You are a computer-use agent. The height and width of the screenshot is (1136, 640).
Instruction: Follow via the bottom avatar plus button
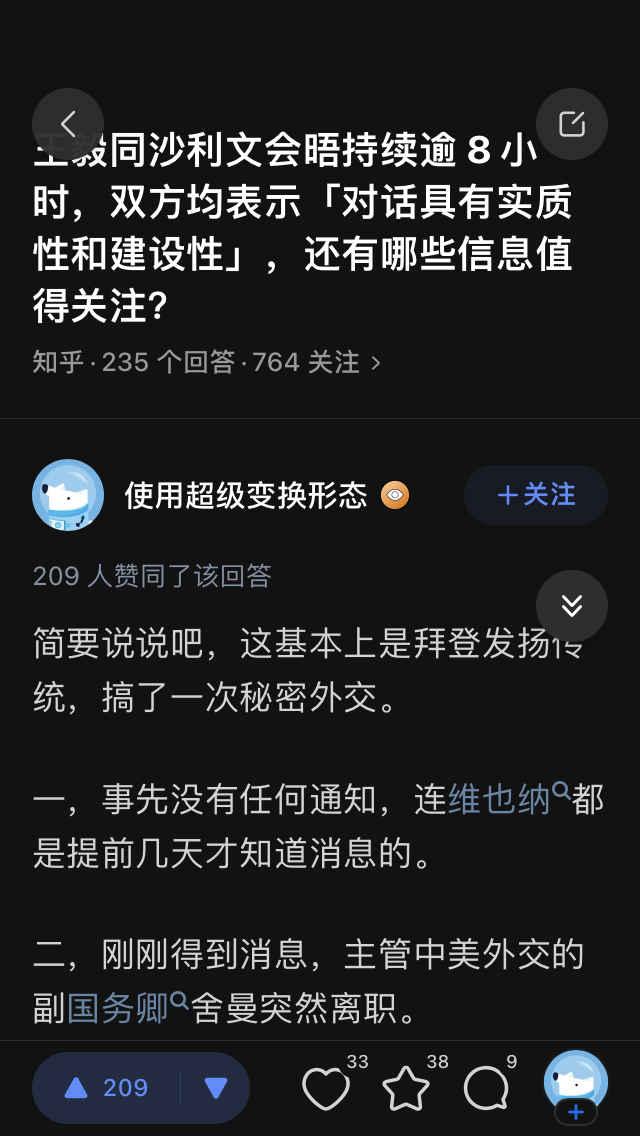pyautogui.click(x=576, y=1111)
